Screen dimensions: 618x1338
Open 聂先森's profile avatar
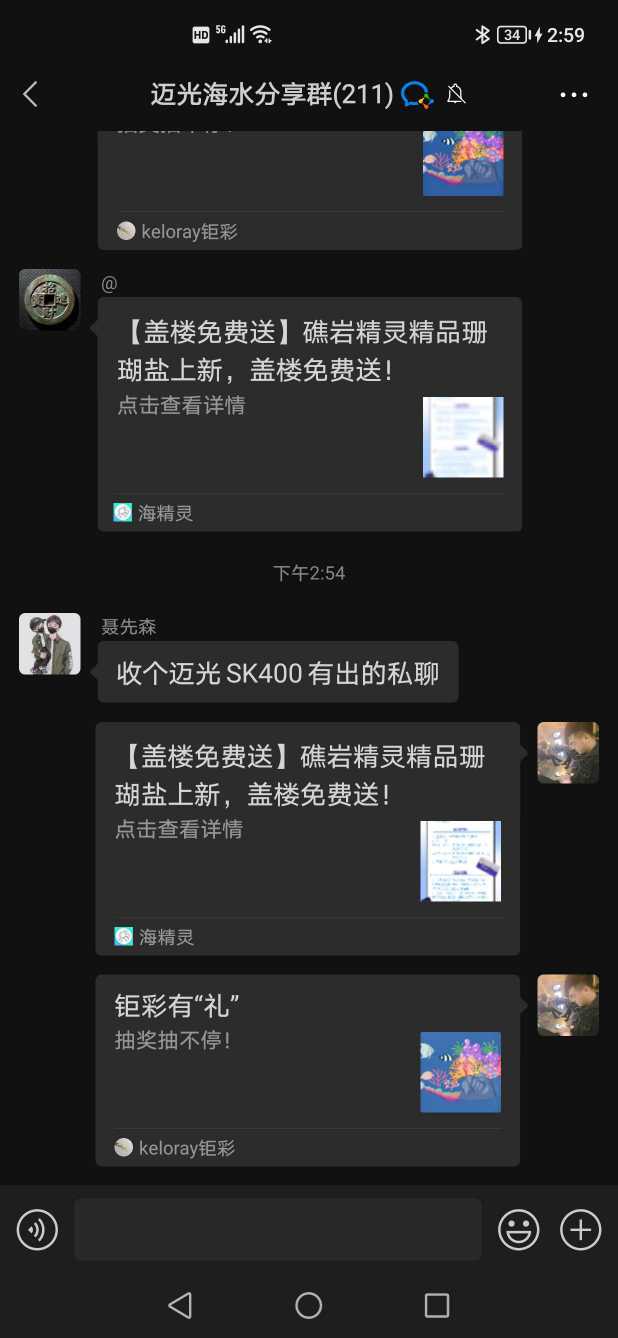[x=50, y=644]
